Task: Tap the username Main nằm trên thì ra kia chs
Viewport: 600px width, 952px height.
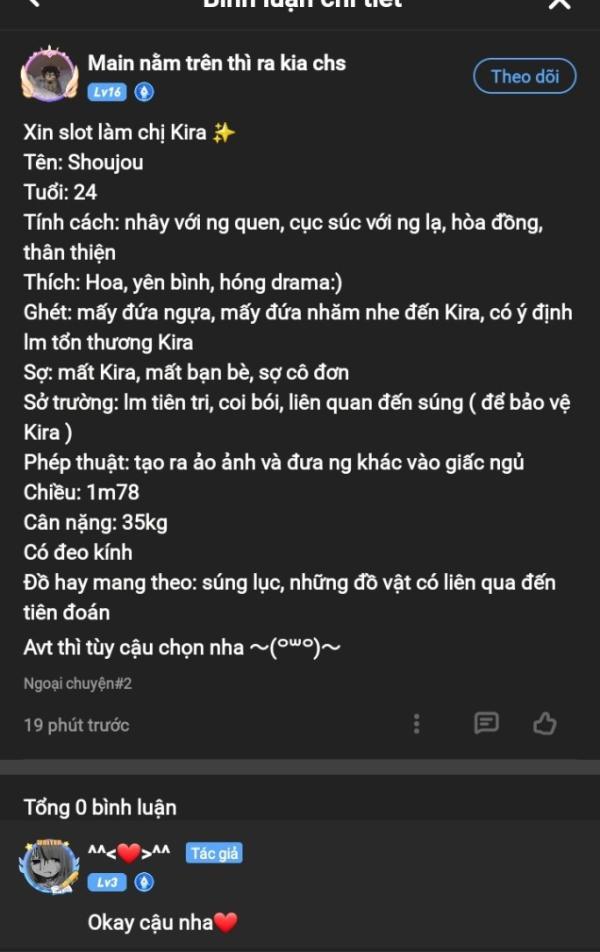Action: click(x=216, y=63)
